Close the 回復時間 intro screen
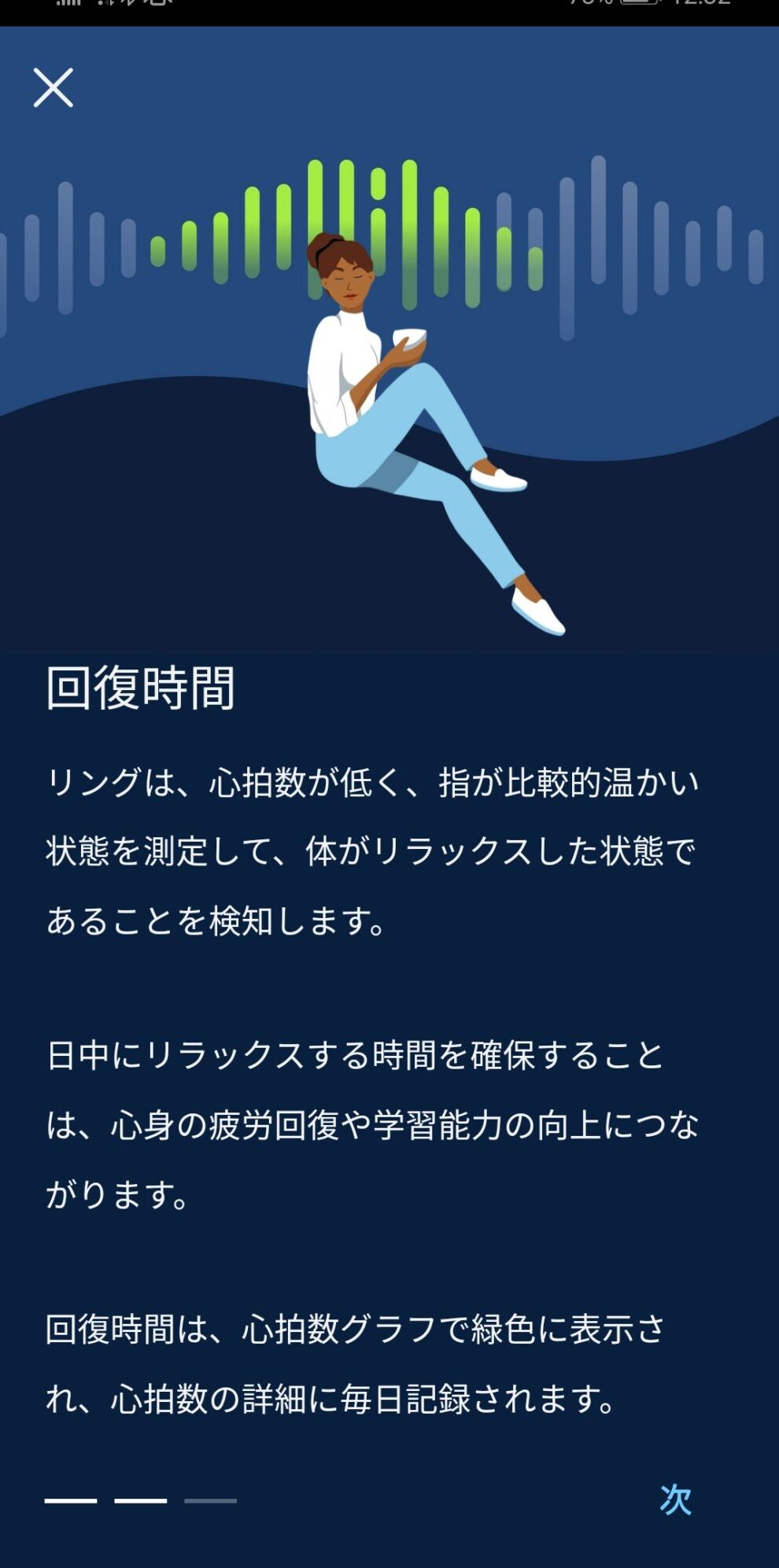The height and width of the screenshot is (1568, 779). tap(53, 87)
